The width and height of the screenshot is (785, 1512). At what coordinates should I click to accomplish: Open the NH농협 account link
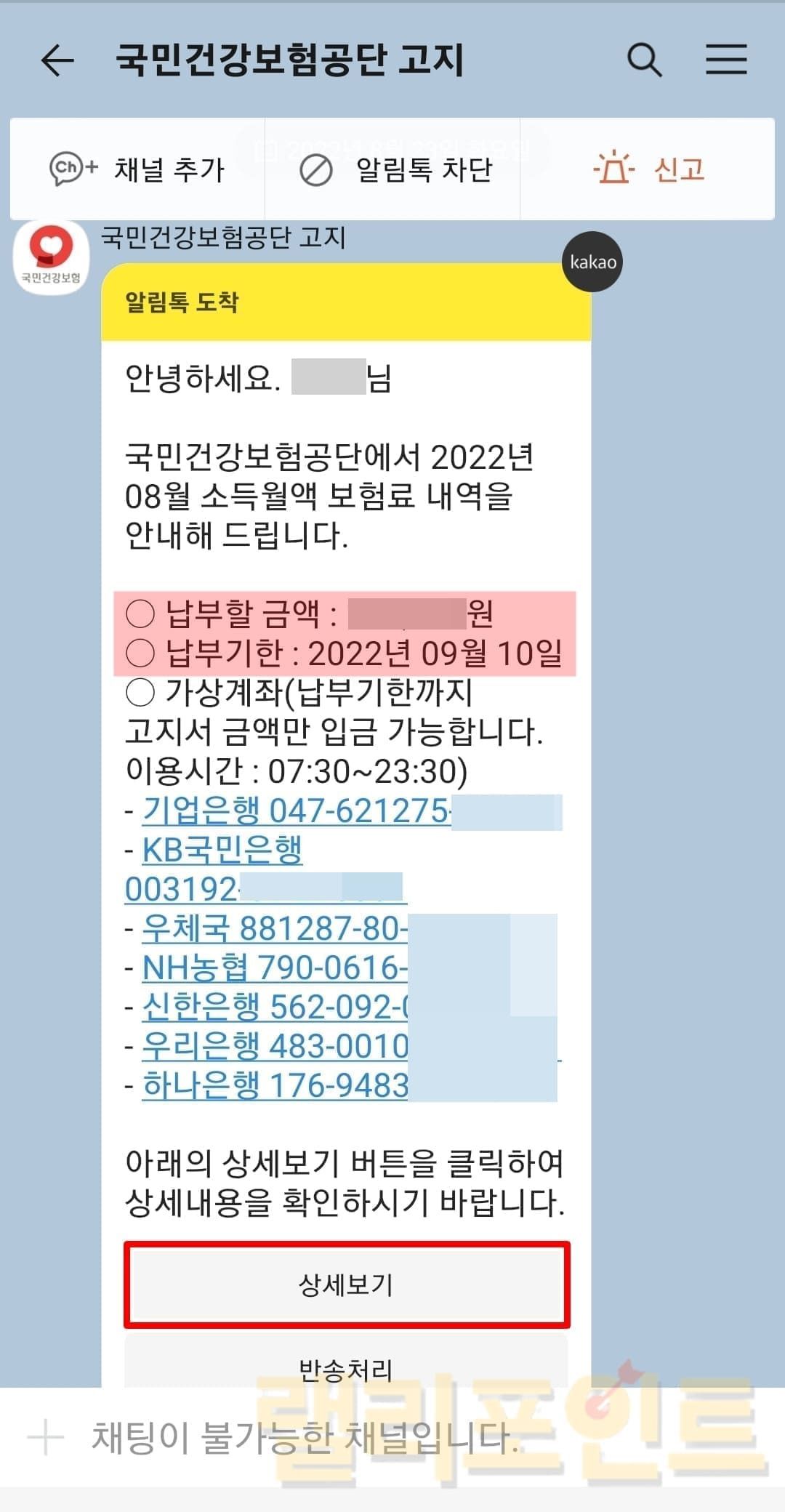tap(274, 968)
